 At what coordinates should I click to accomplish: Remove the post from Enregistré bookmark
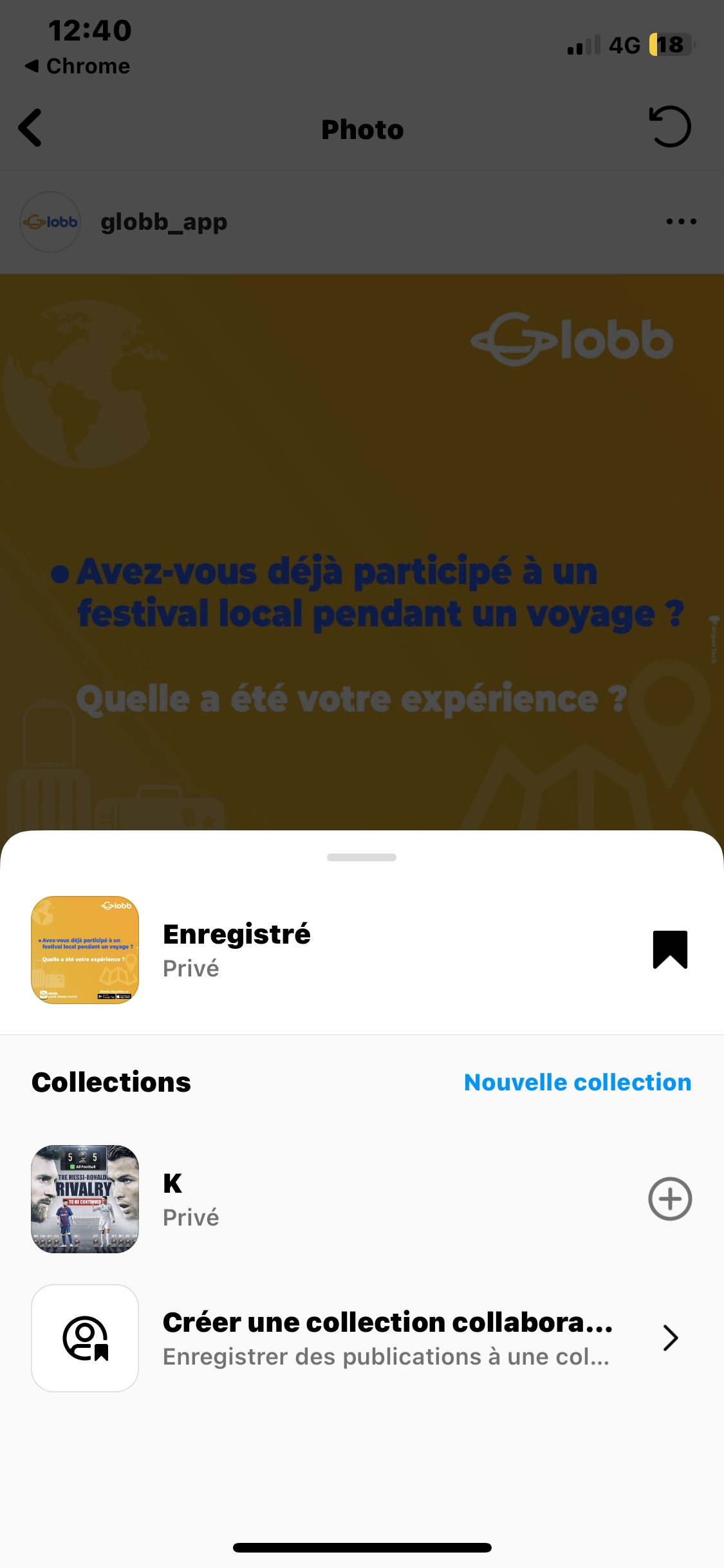point(670,949)
